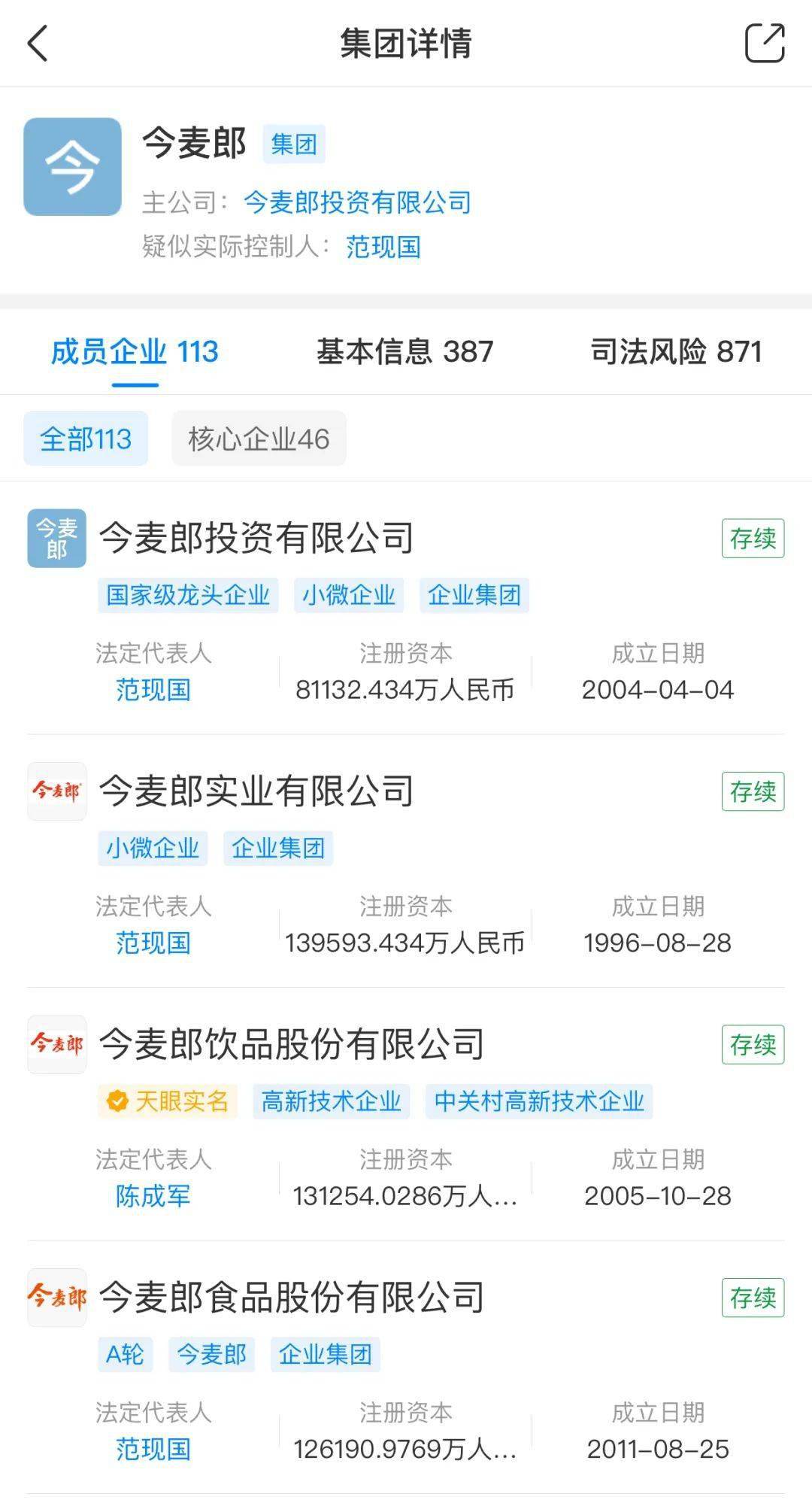Screen dimensions: 812x1509
Task: Open 今麦郎投资有限公司 company entry
Action: [x=256, y=538]
